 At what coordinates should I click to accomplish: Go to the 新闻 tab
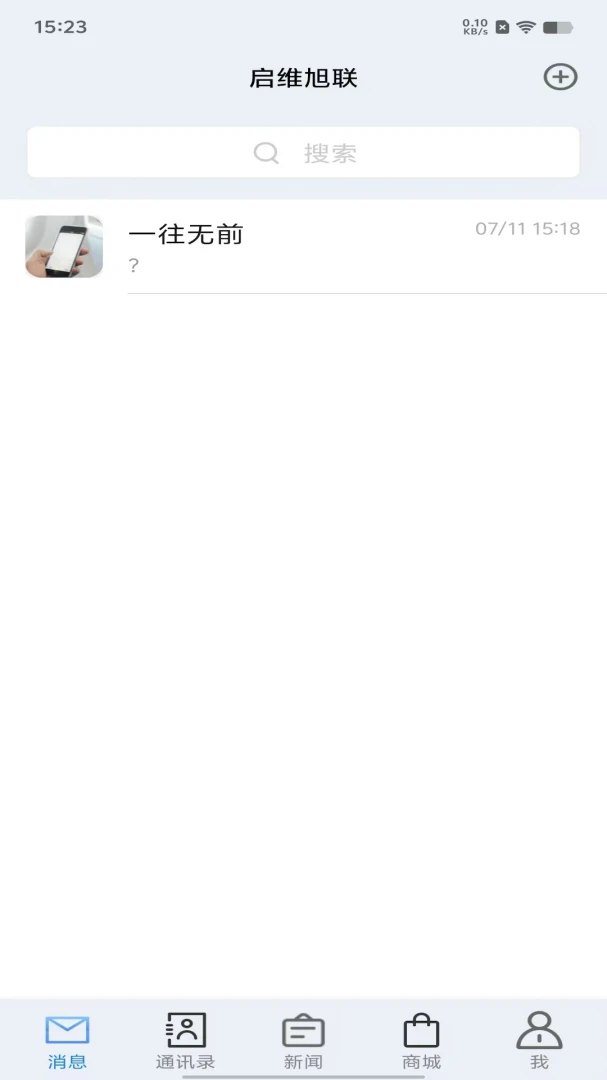(303, 1040)
